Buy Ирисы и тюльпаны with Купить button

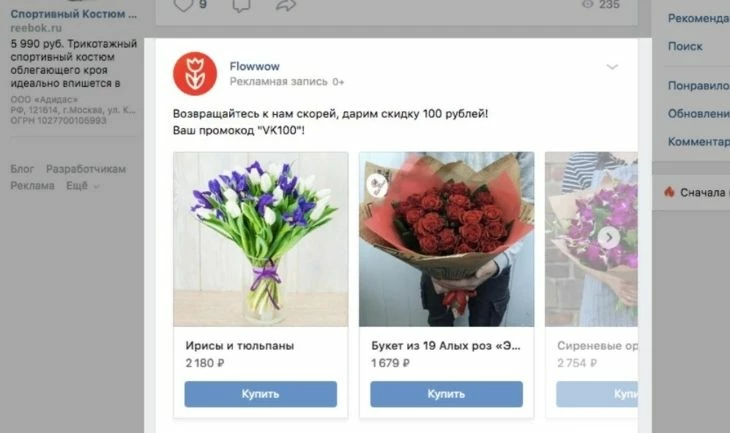coord(260,394)
